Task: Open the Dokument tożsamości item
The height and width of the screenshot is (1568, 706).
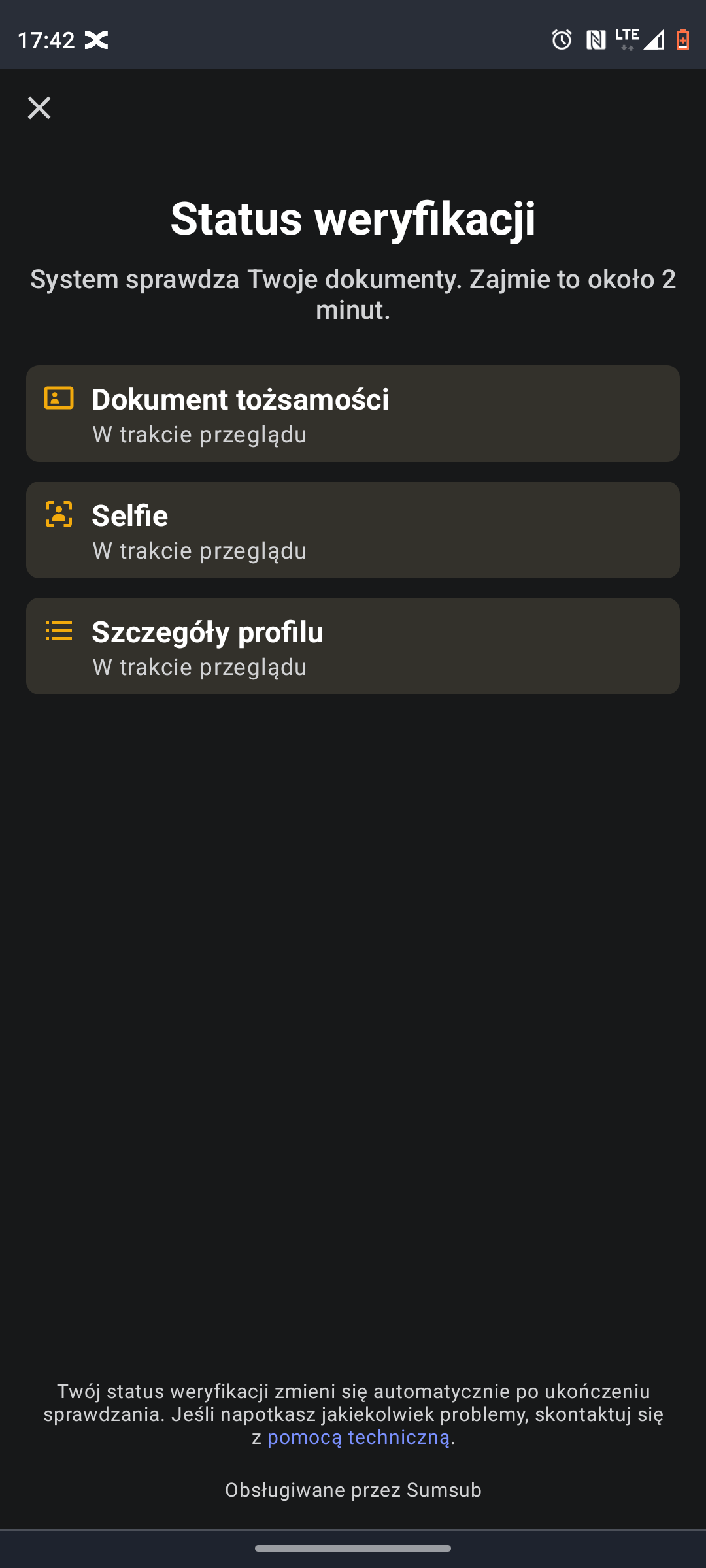Action: (x=353, y=414)
